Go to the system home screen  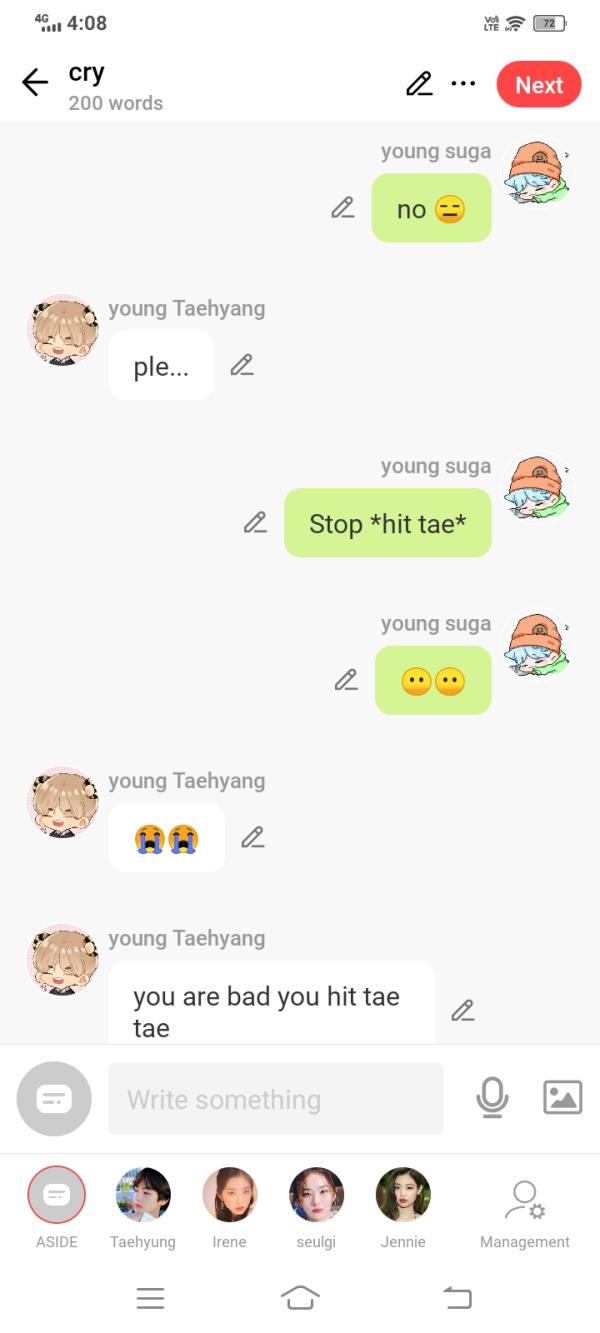click(300, 1298)
